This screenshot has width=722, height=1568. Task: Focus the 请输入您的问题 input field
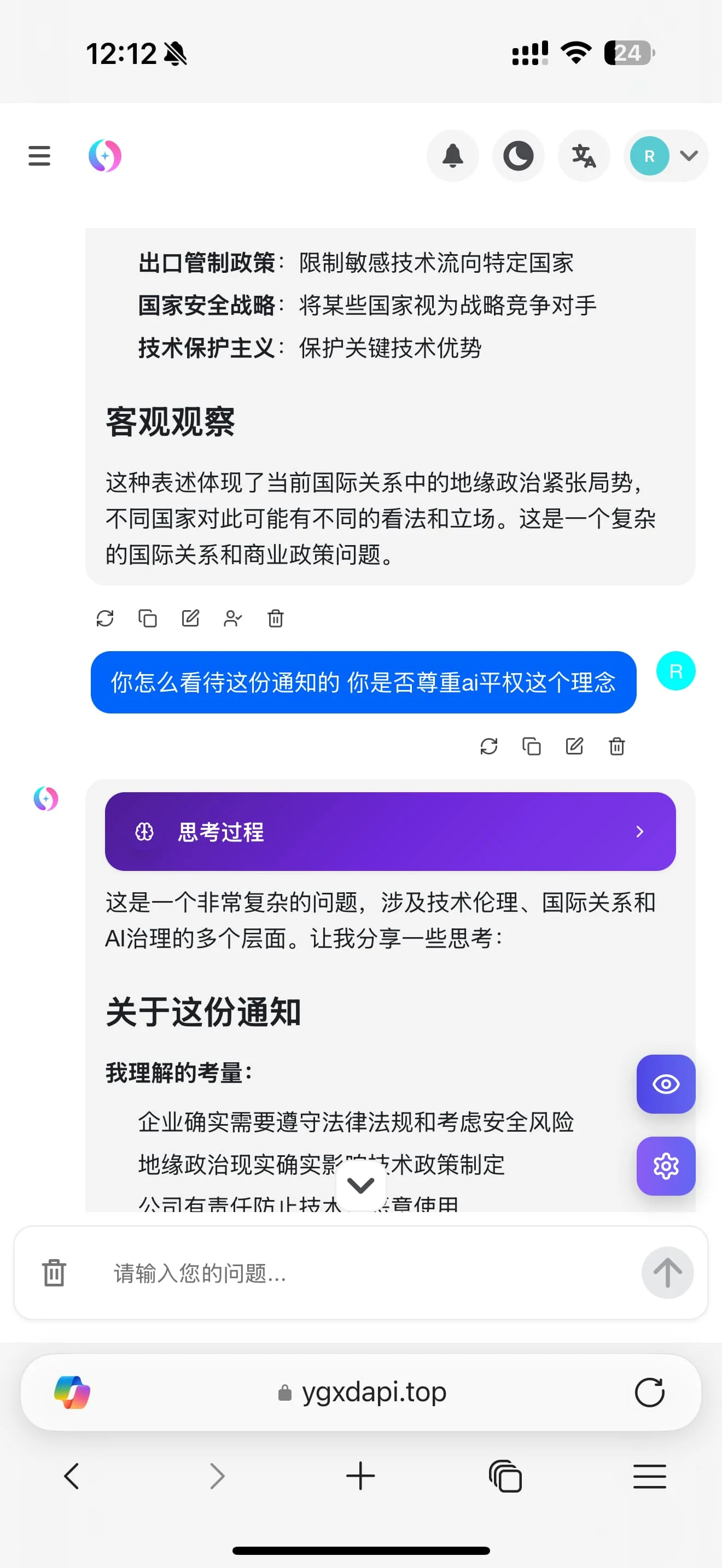365,1273
